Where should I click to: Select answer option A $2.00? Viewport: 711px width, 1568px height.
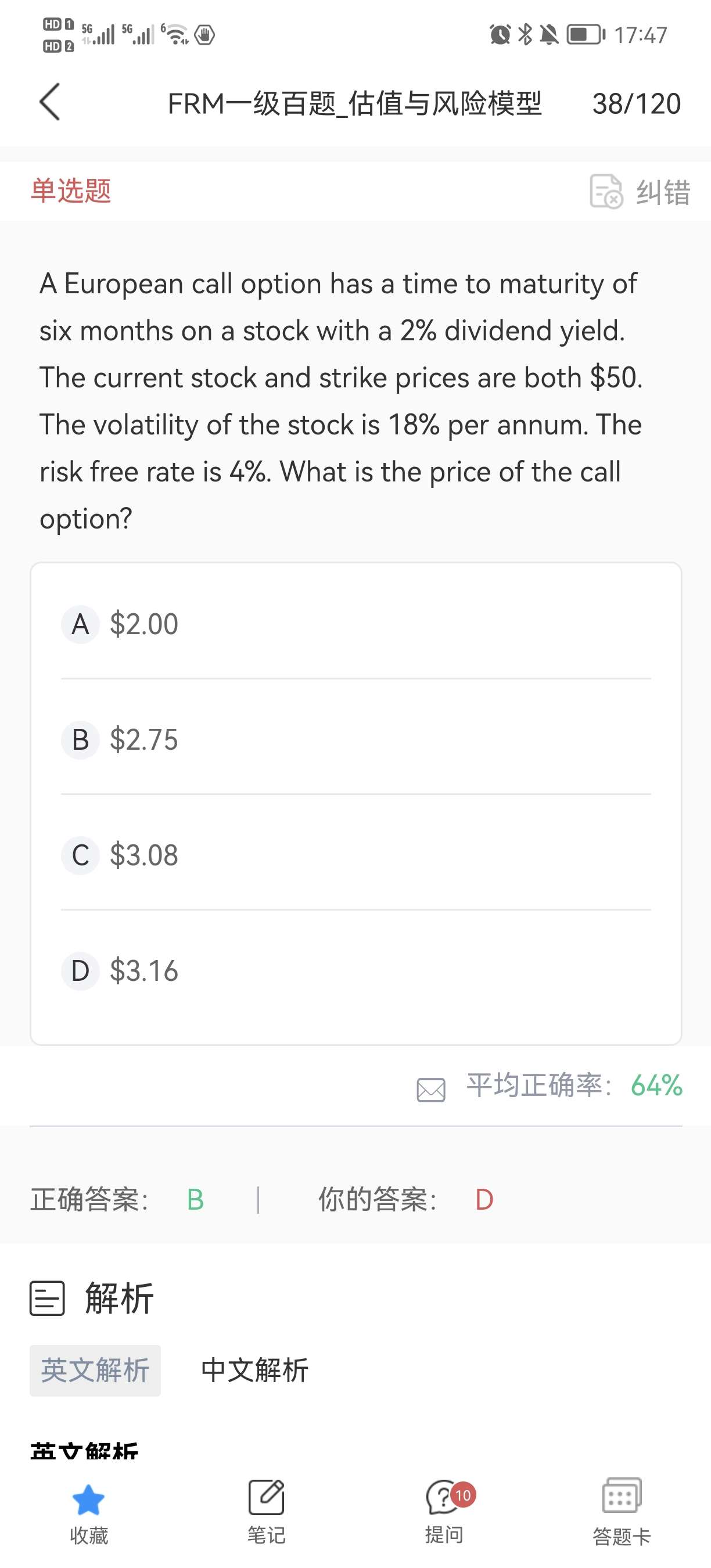click(x=143, y=624)
